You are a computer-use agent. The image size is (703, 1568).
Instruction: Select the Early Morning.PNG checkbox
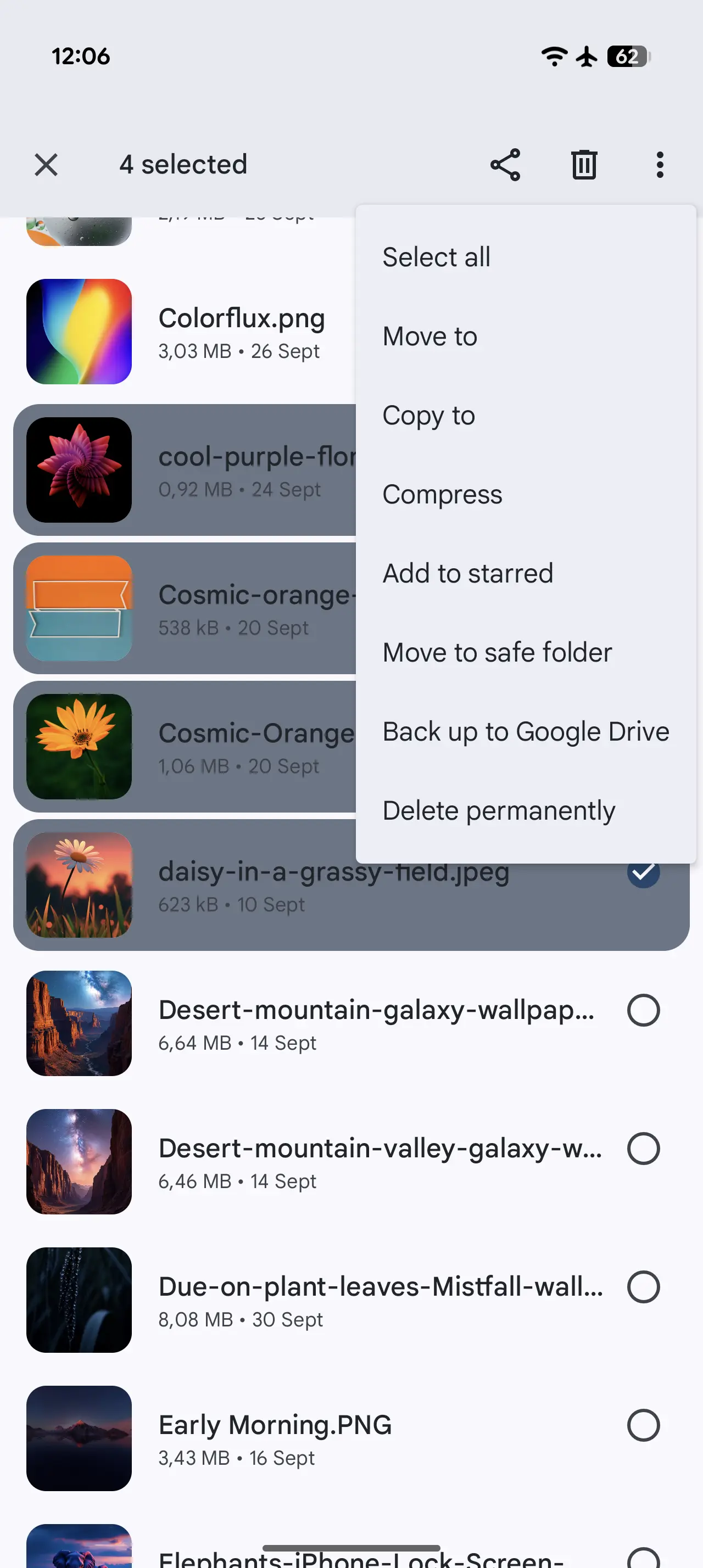click(x=643, y=1425)
